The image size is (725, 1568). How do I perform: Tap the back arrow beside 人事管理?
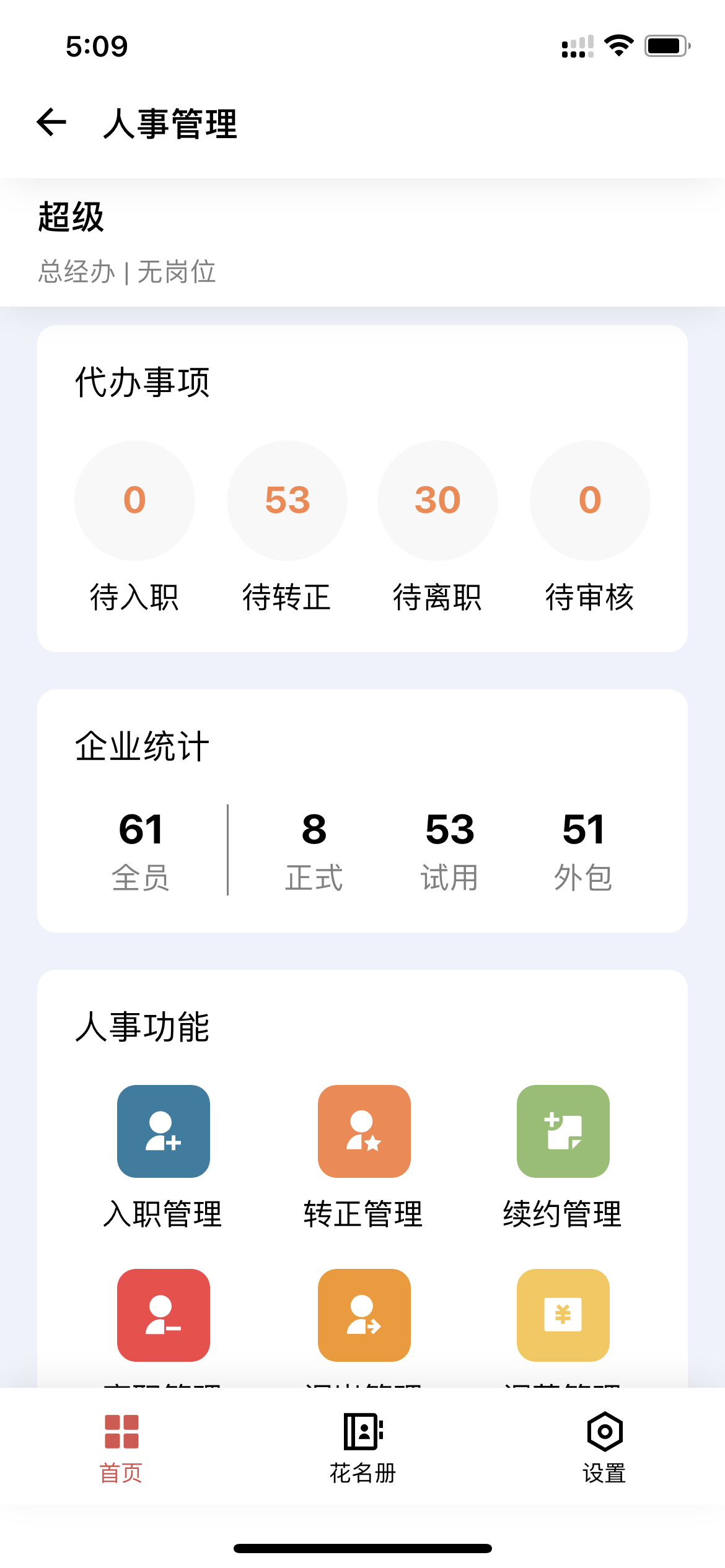click(x=51, y=123)
